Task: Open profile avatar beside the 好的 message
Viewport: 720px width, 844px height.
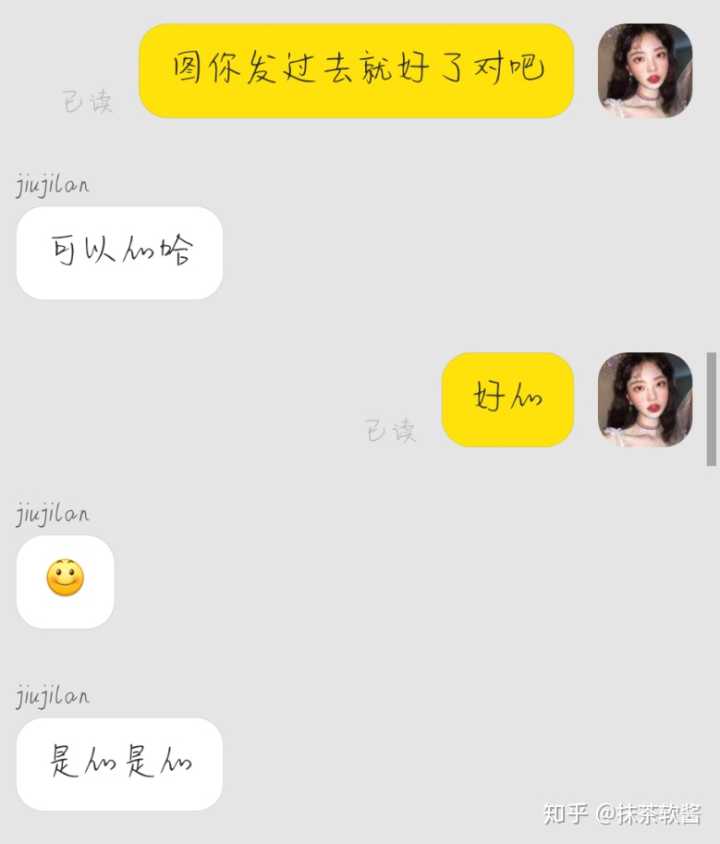Action: [645, 399]
